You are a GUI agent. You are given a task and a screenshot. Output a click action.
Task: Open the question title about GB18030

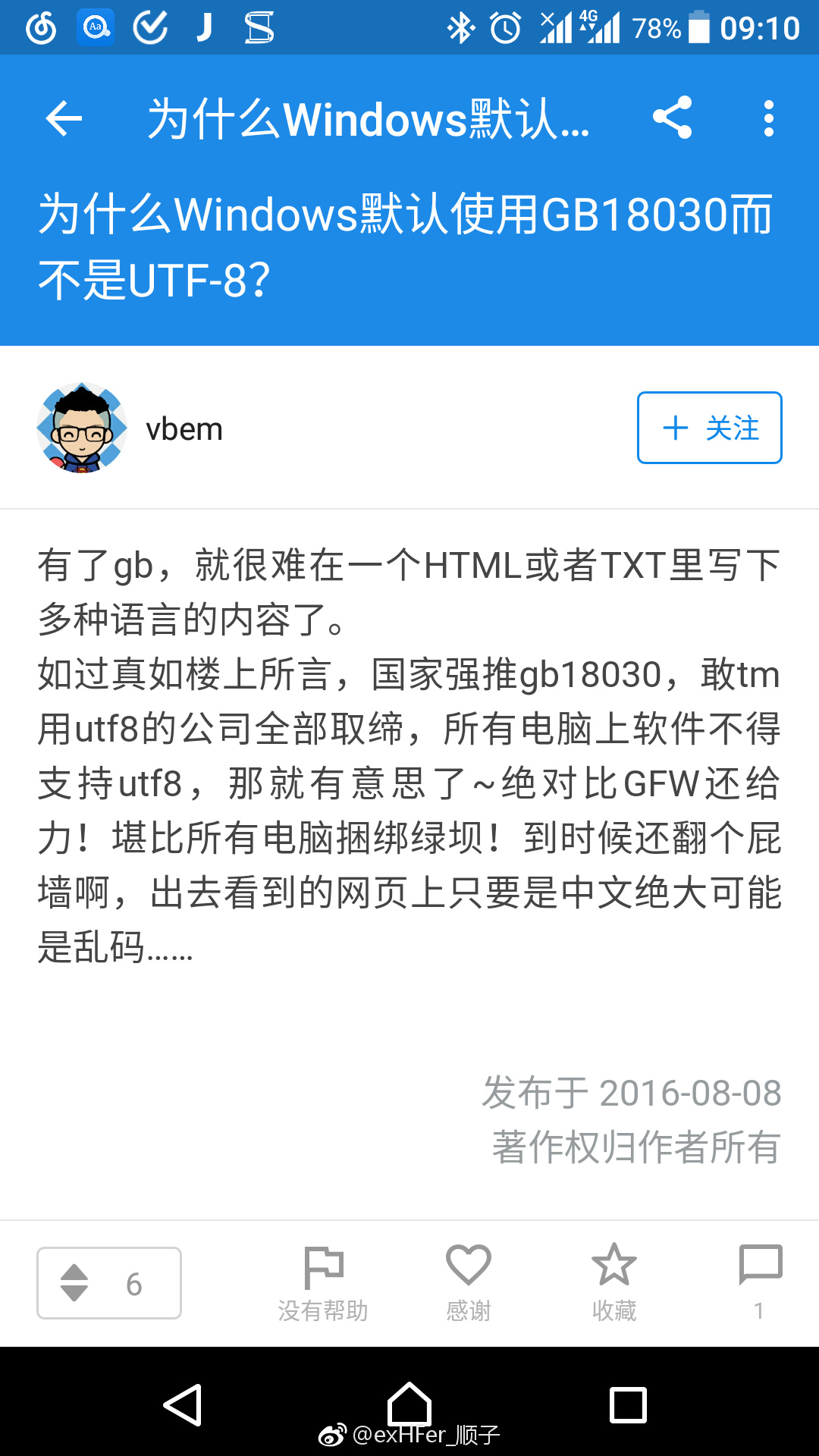click(405, 246)
